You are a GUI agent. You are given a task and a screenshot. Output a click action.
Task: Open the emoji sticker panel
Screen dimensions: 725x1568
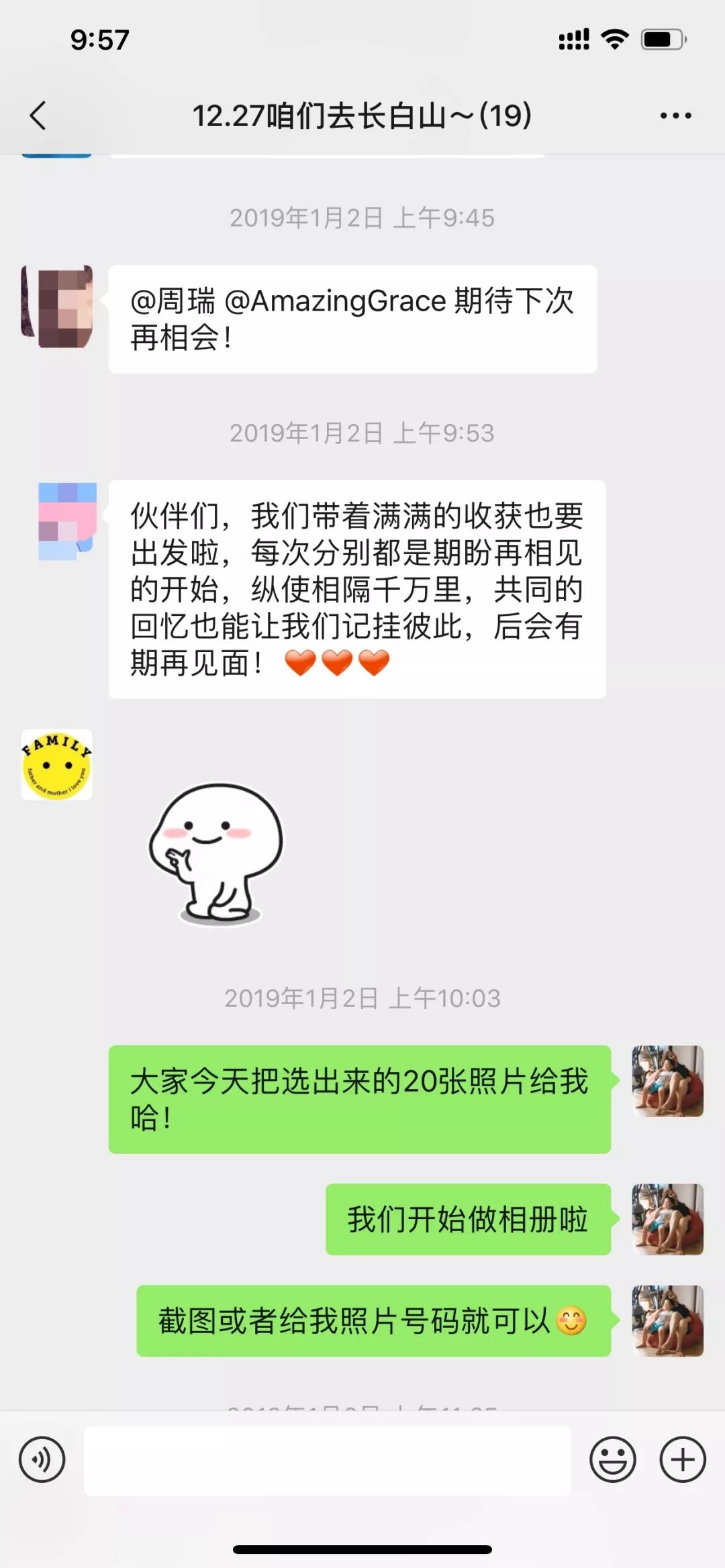click(612, 1459)
